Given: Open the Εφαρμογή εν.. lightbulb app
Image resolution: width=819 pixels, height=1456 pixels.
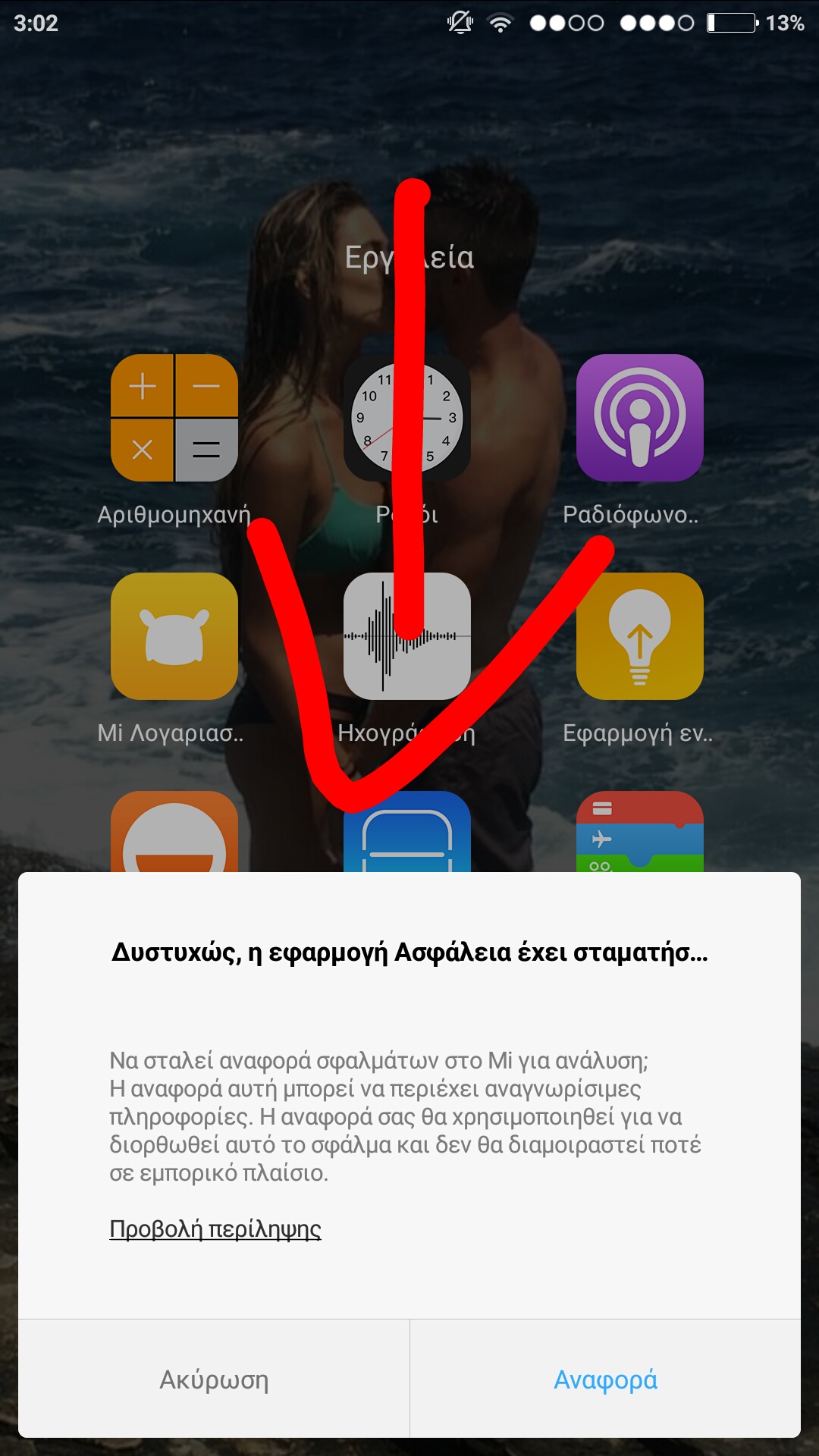Looking at the screenshot, I should pos(639,636).
